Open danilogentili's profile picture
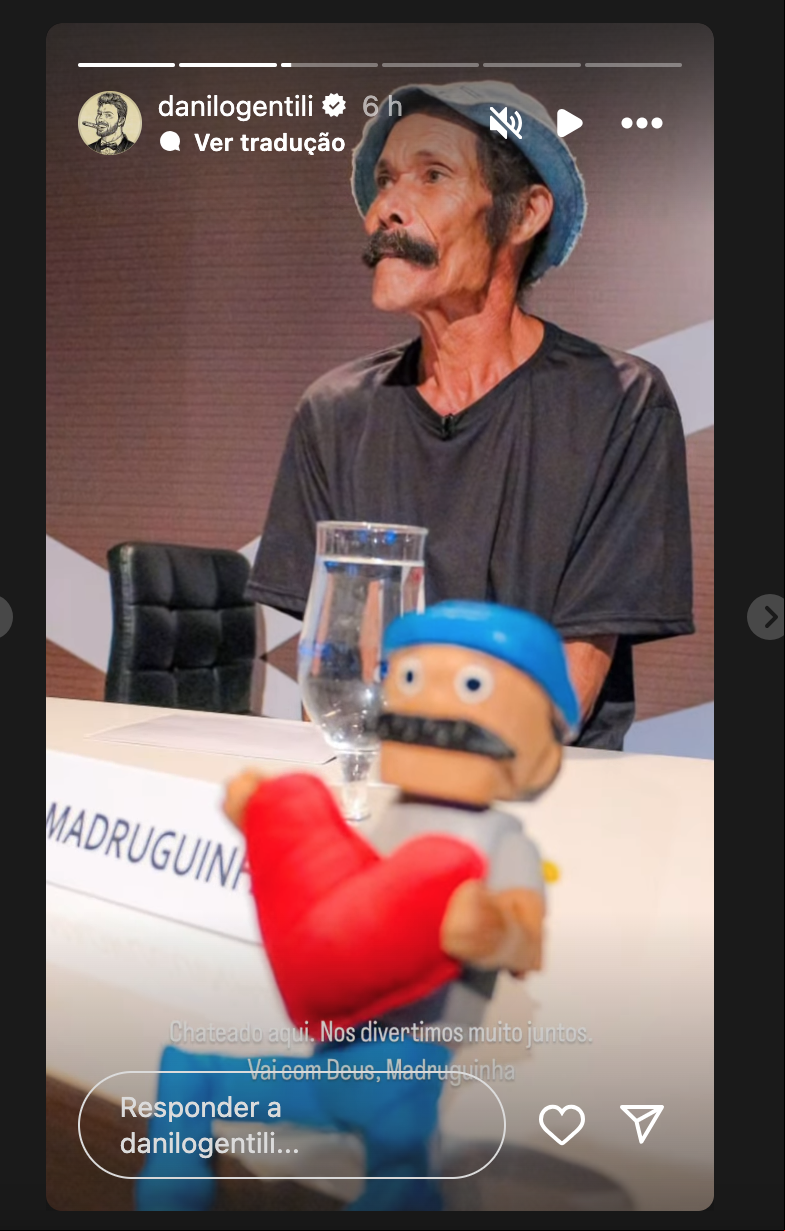Image resolution: width=785 pixels, height=1231 pixels. (110, 124)
